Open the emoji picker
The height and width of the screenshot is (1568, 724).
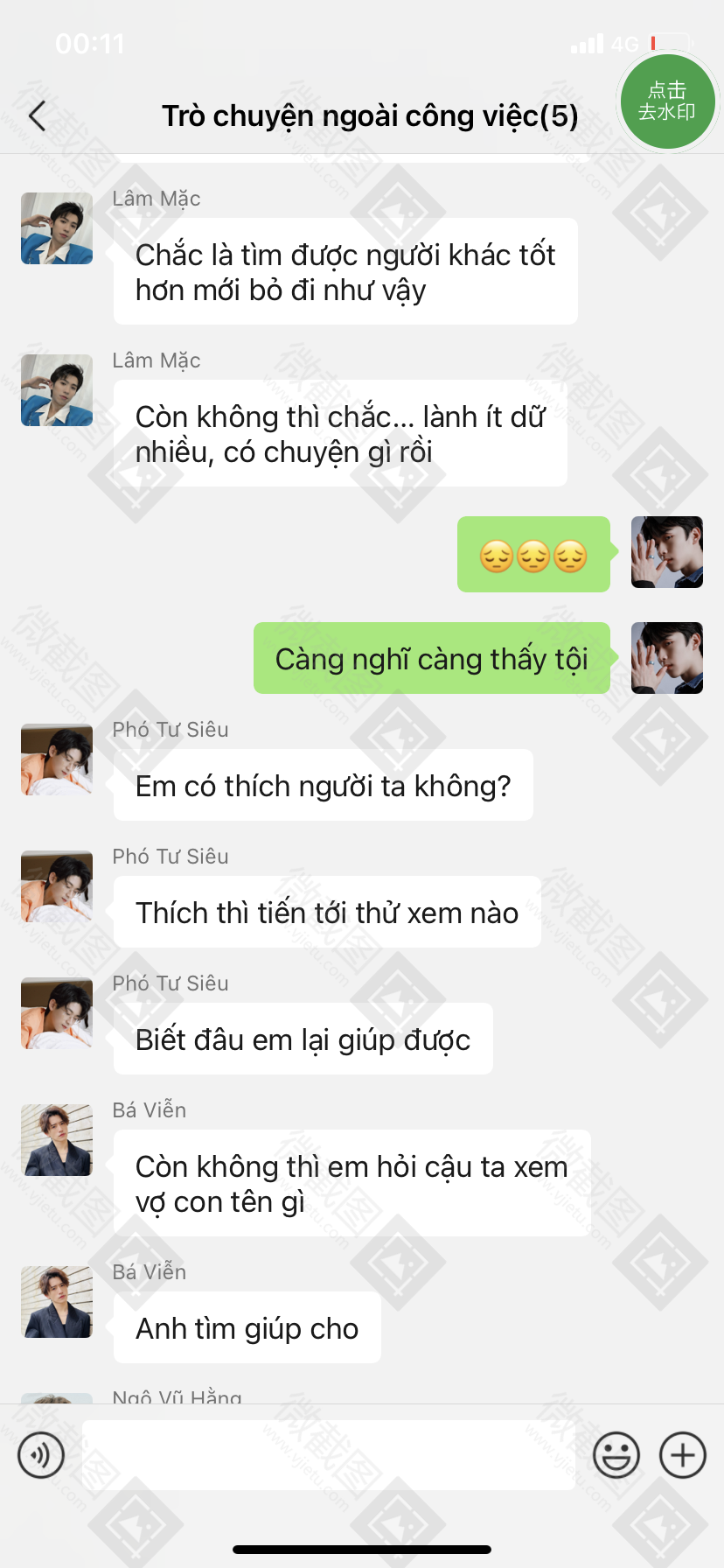click(616, 1455)
